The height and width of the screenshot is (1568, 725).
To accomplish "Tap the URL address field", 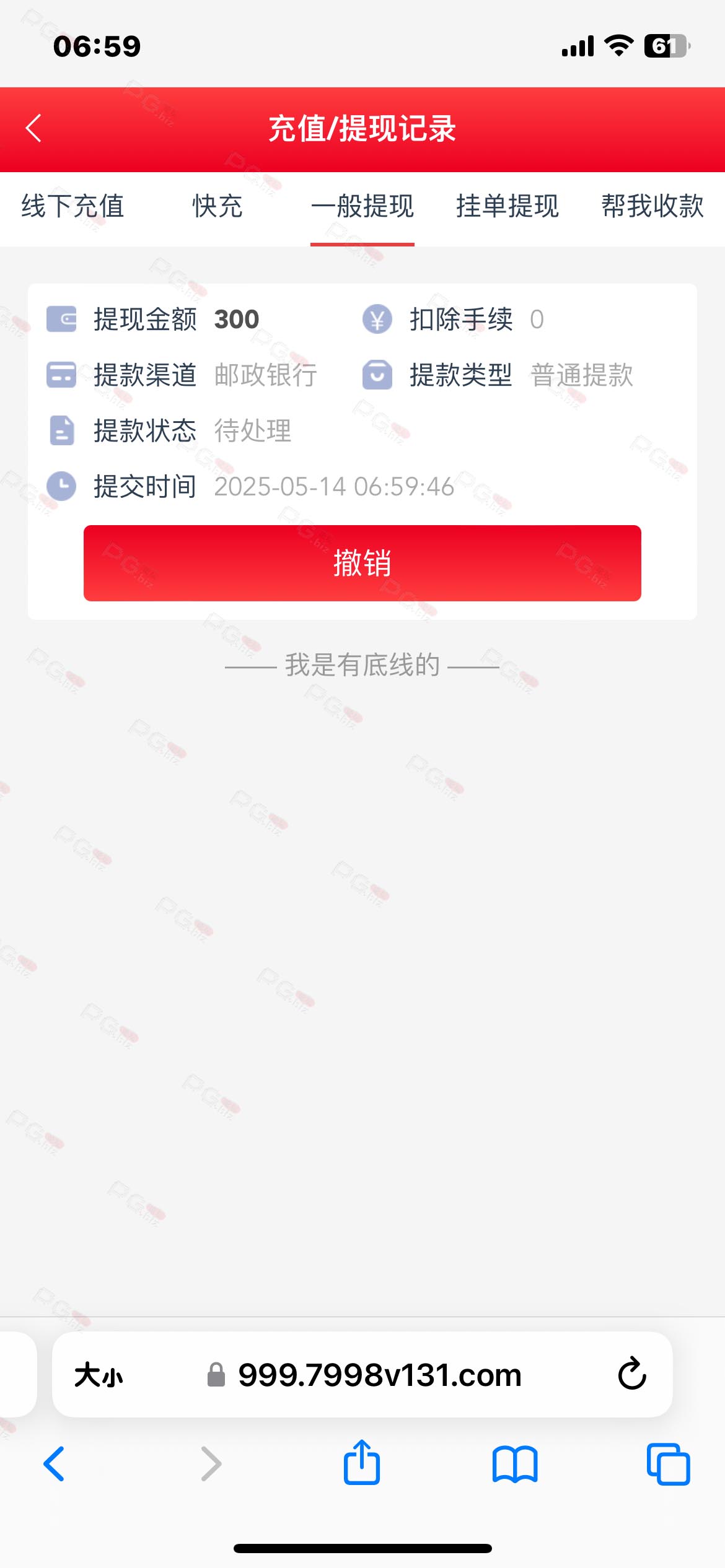I will click(364, 1375).
